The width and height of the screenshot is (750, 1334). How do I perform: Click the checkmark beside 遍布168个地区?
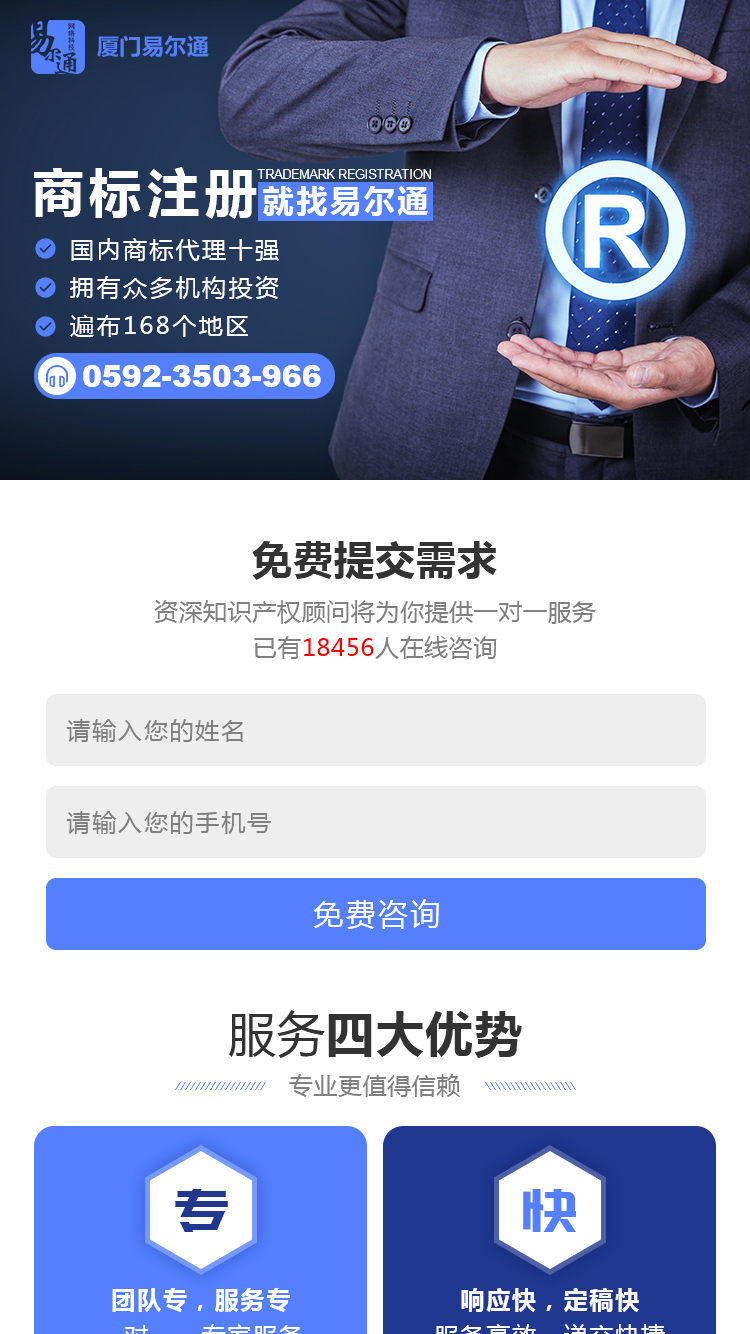45,326
